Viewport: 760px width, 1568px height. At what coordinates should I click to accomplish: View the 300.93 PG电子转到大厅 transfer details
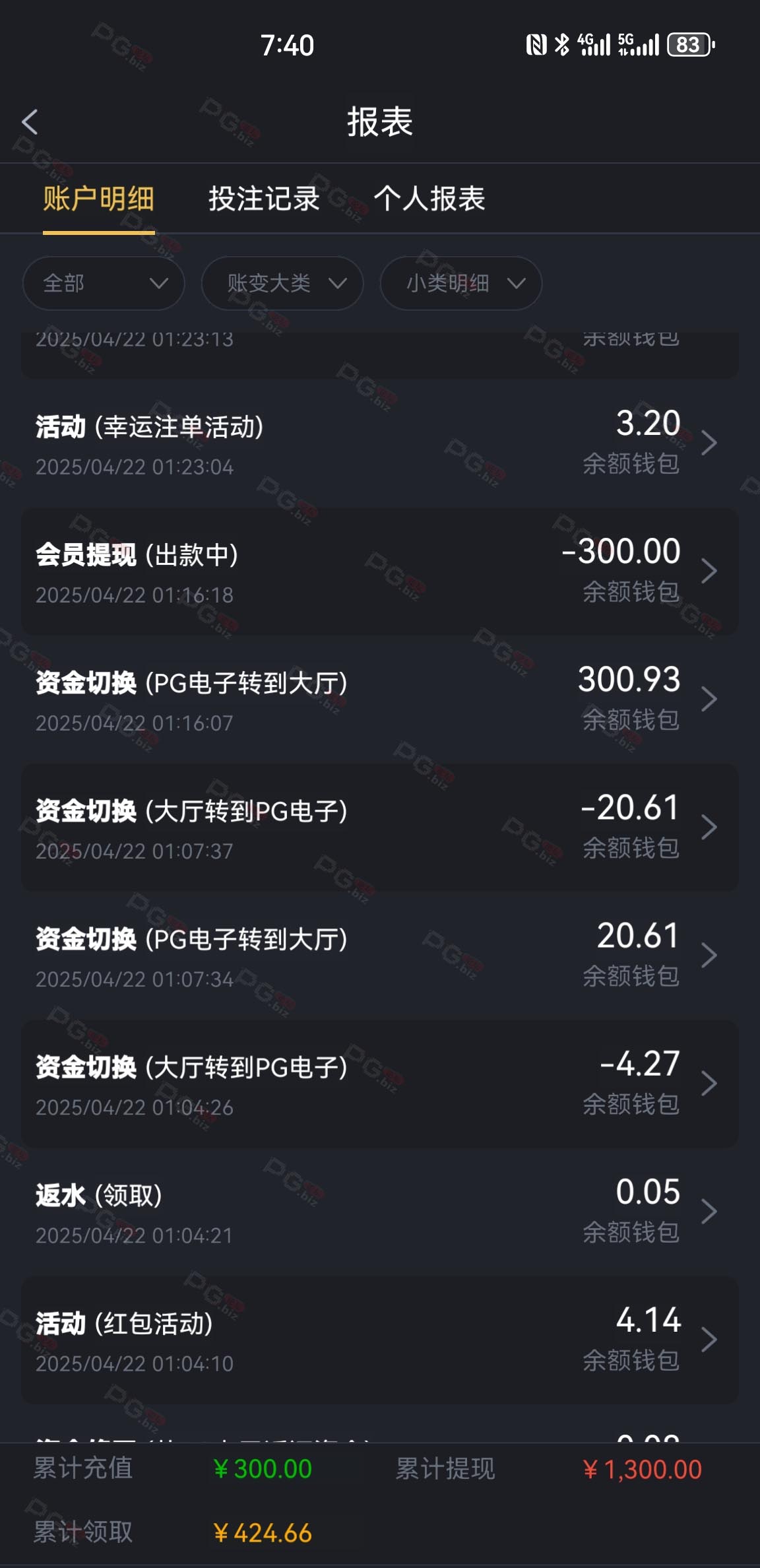pyautogui.click(x=380, y=700)
